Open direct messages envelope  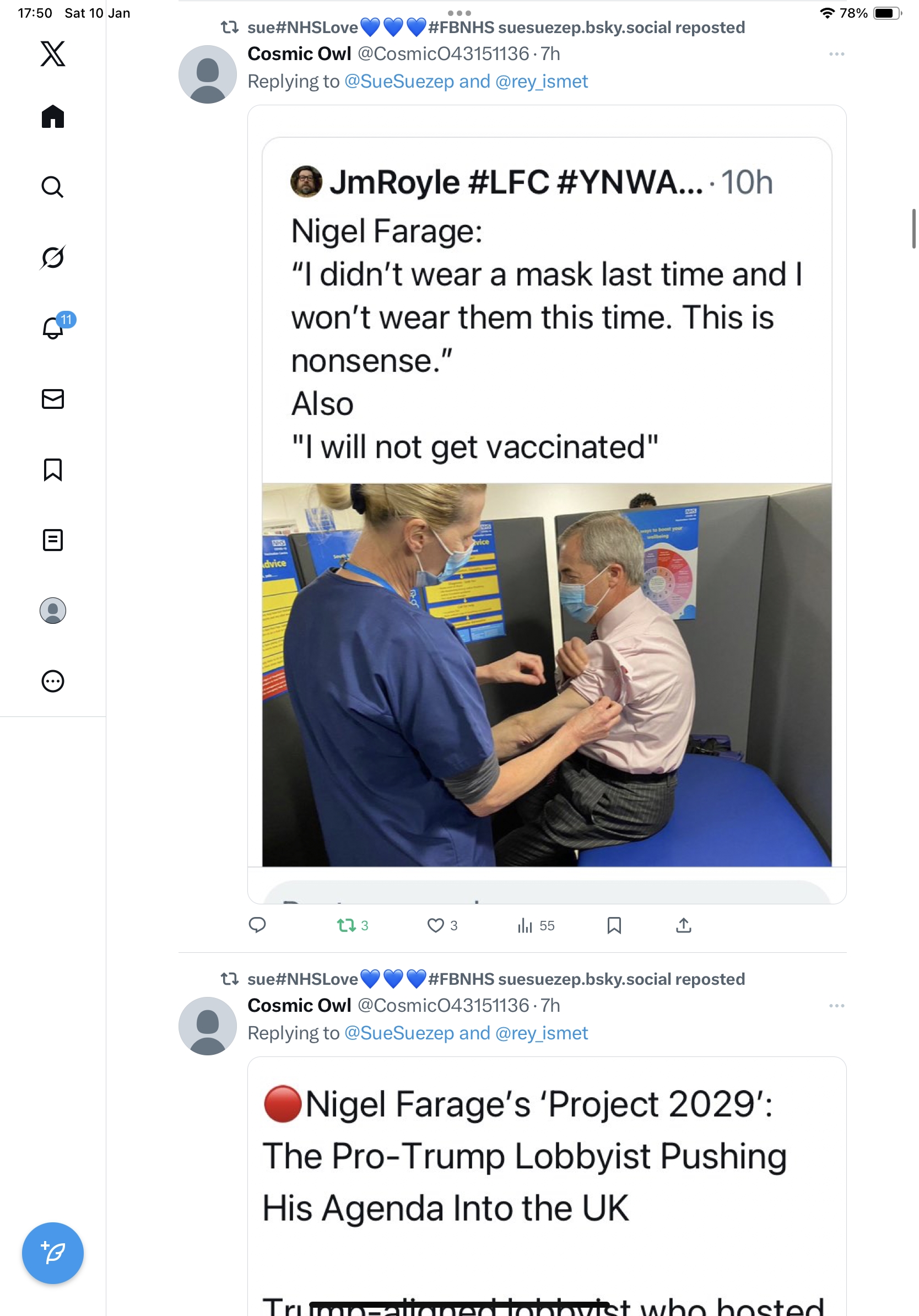click(x=53, y=399)
